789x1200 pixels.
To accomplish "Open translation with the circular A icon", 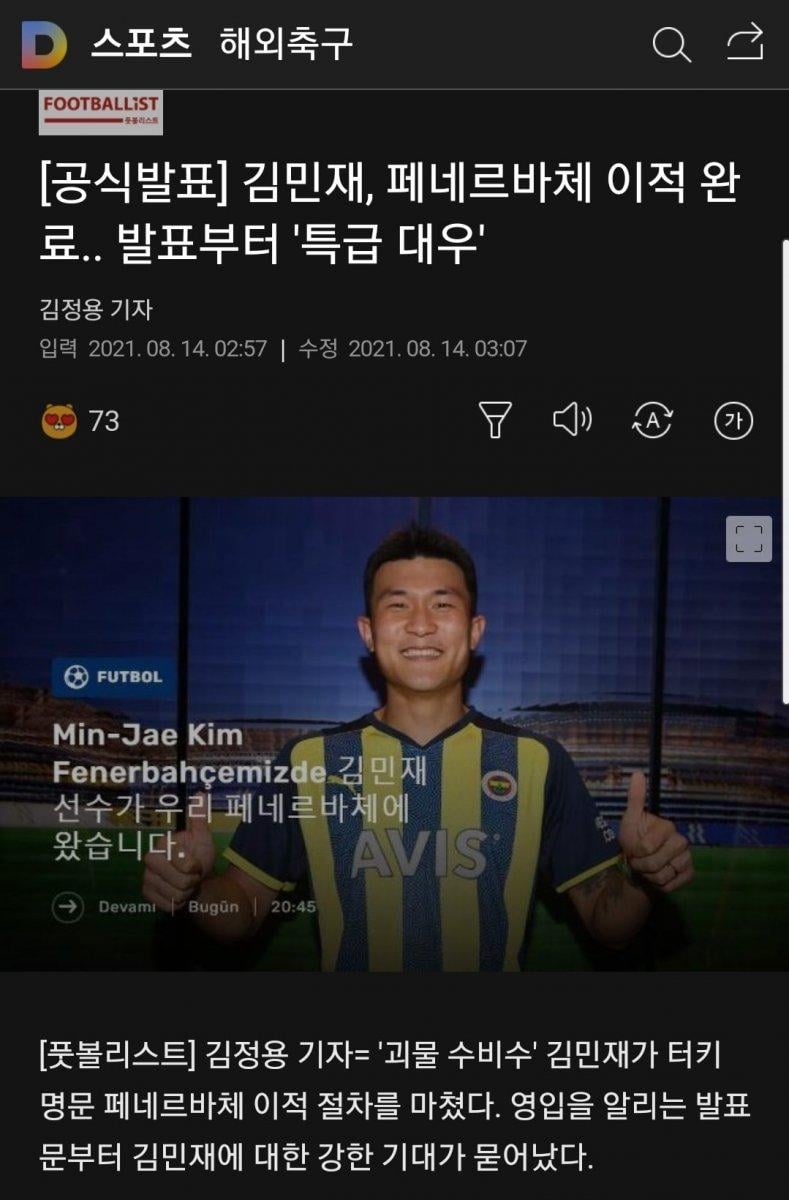I will [x=652, y=420].
